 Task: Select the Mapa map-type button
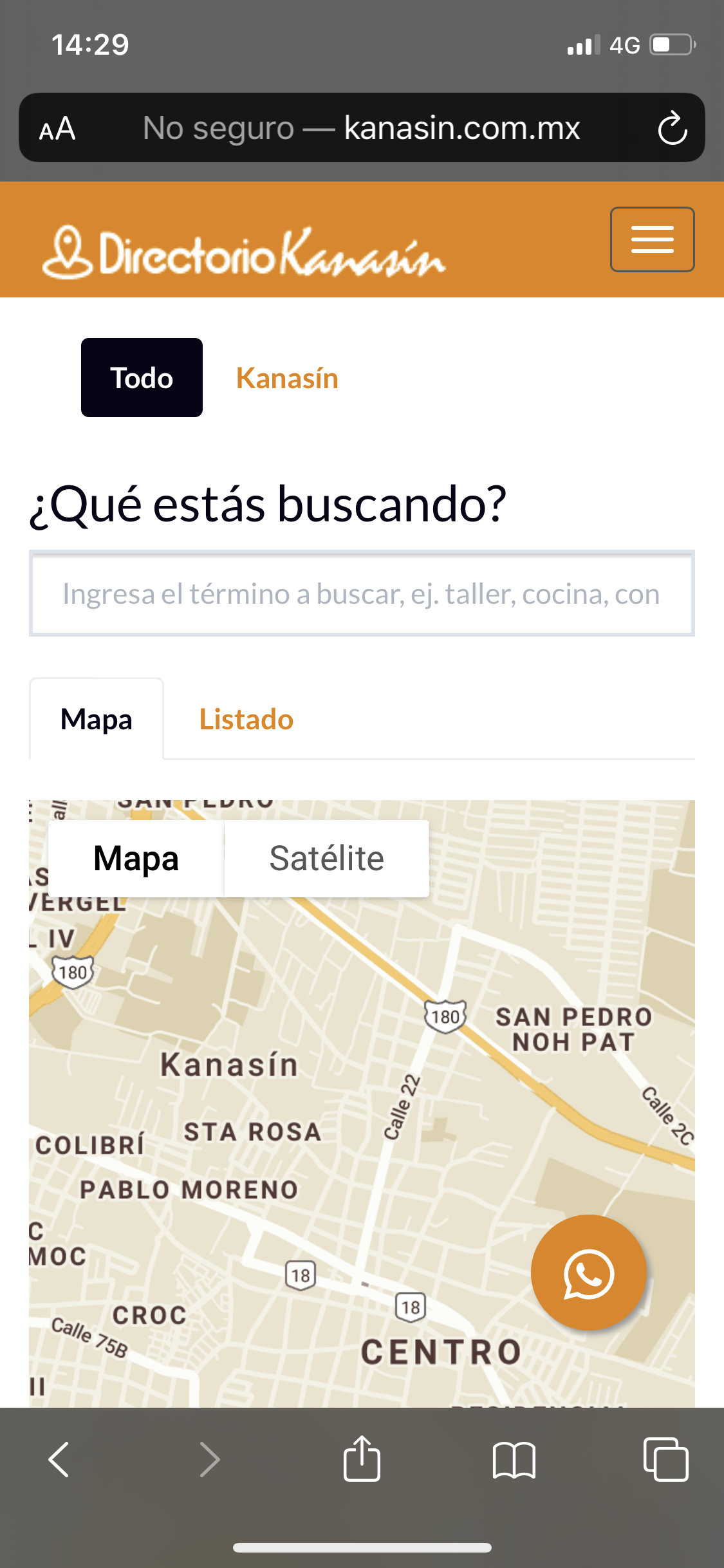[x=136, y=858]
